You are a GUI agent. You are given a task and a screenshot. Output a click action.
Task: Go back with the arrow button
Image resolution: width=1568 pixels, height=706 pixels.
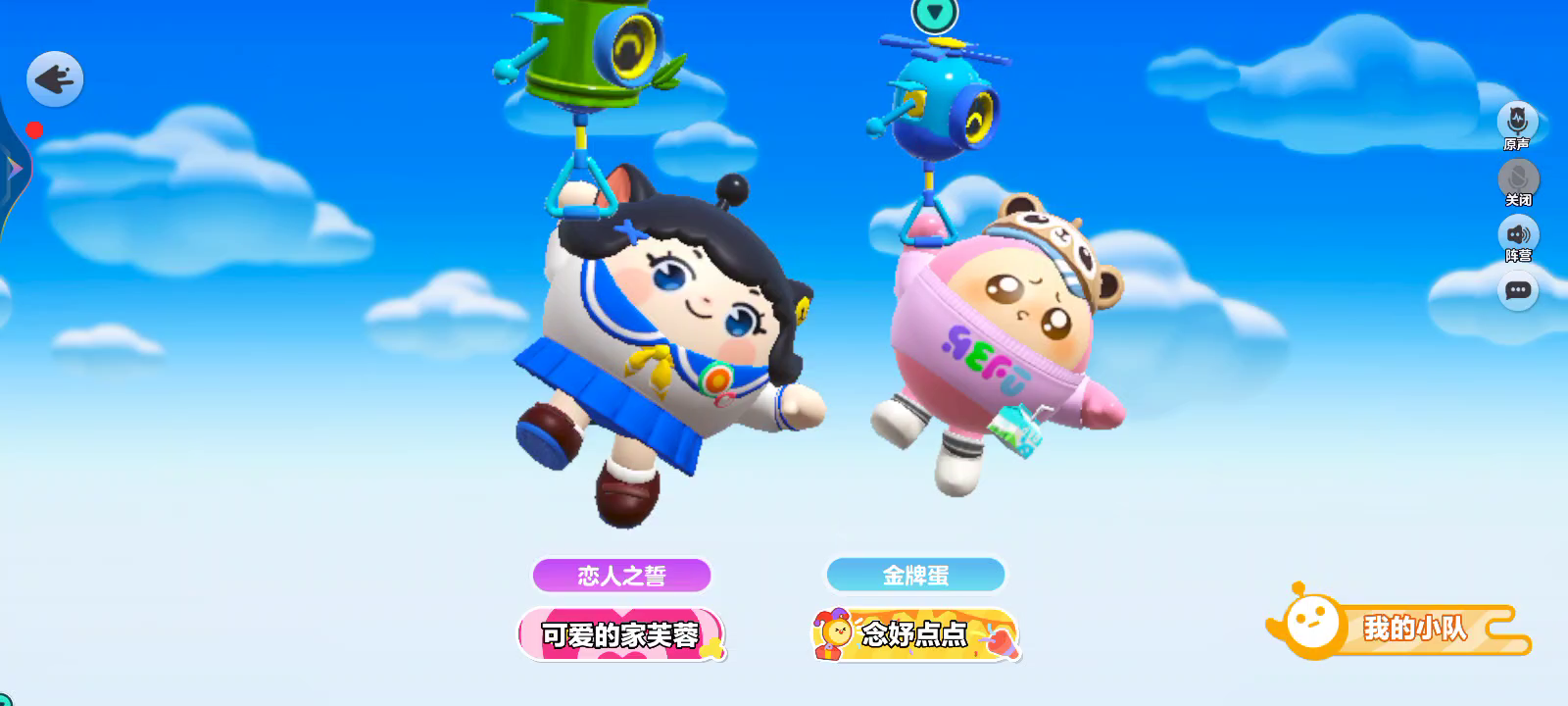pyautogui.click(x=55, y=79)
